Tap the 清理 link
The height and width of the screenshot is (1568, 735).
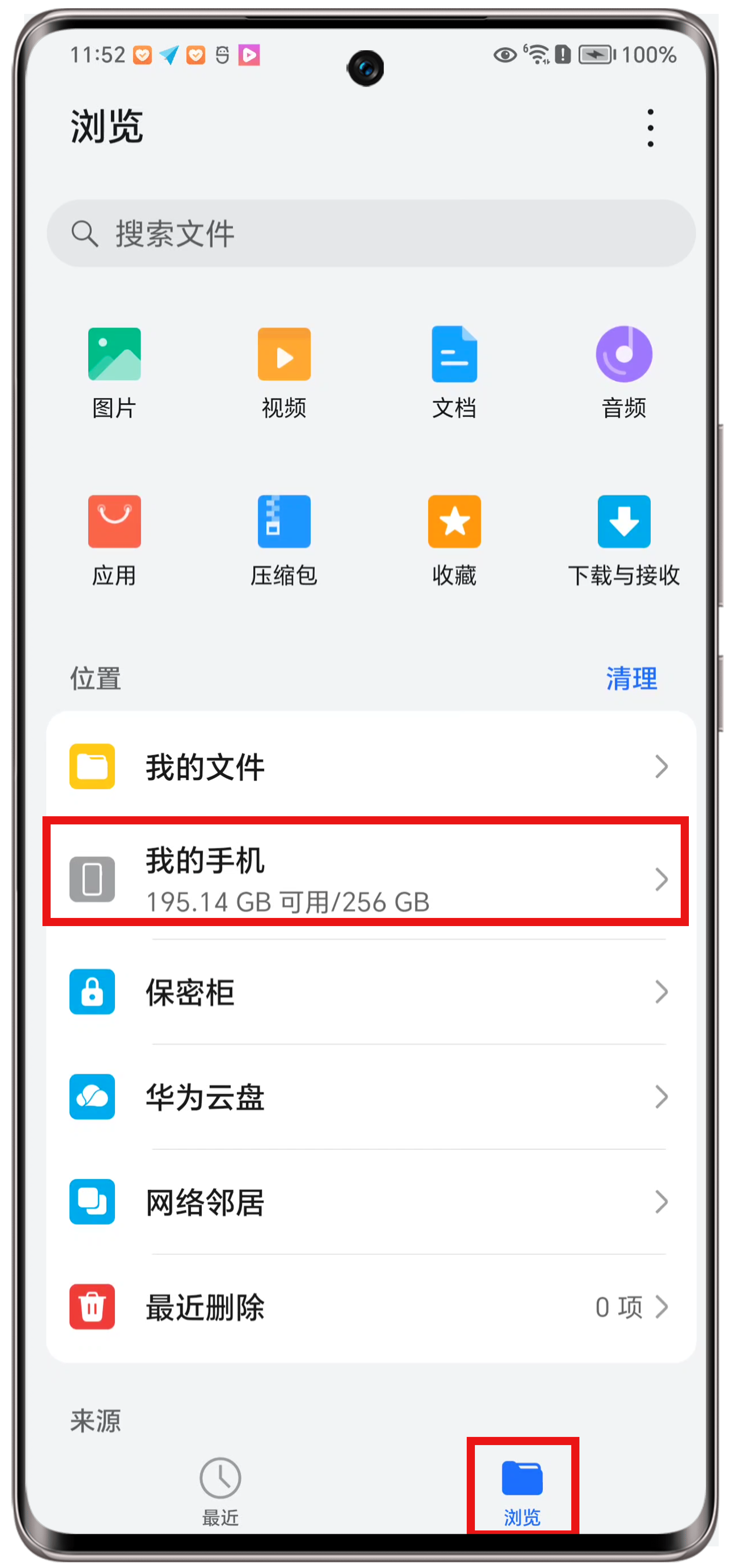(x=631, y=678)
